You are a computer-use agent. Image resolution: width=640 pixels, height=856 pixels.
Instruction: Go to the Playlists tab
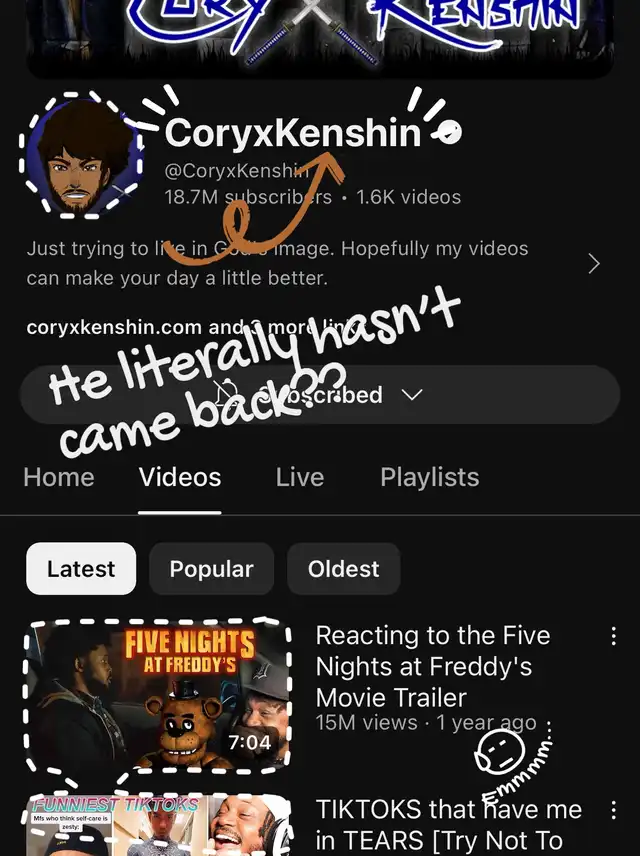429,478
